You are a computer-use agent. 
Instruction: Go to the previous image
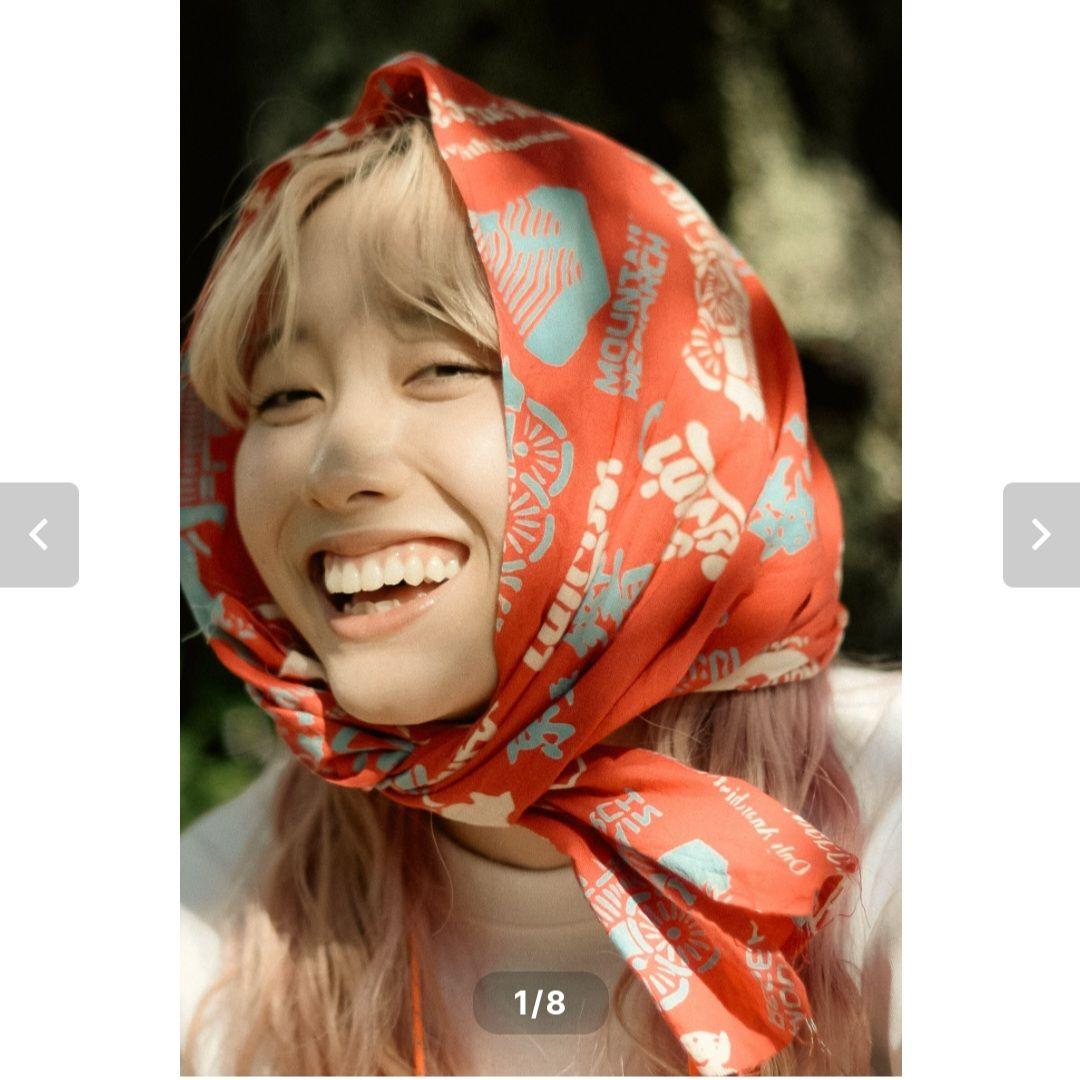[x=39, y=535]
